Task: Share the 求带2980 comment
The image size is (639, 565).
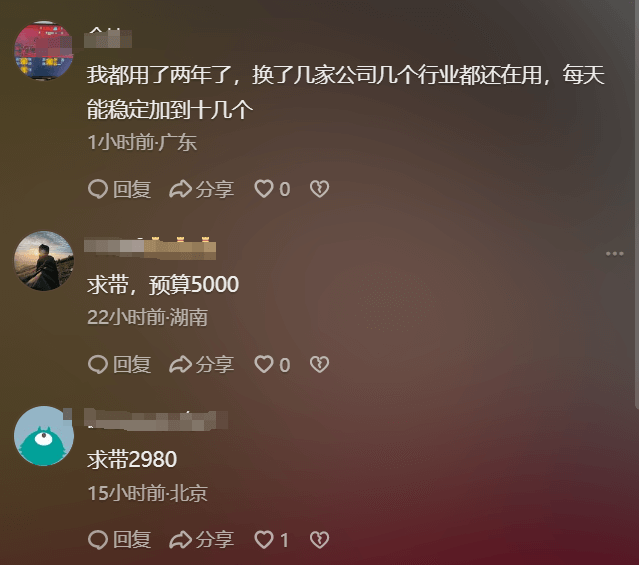Action: click(x=201, y=540)
